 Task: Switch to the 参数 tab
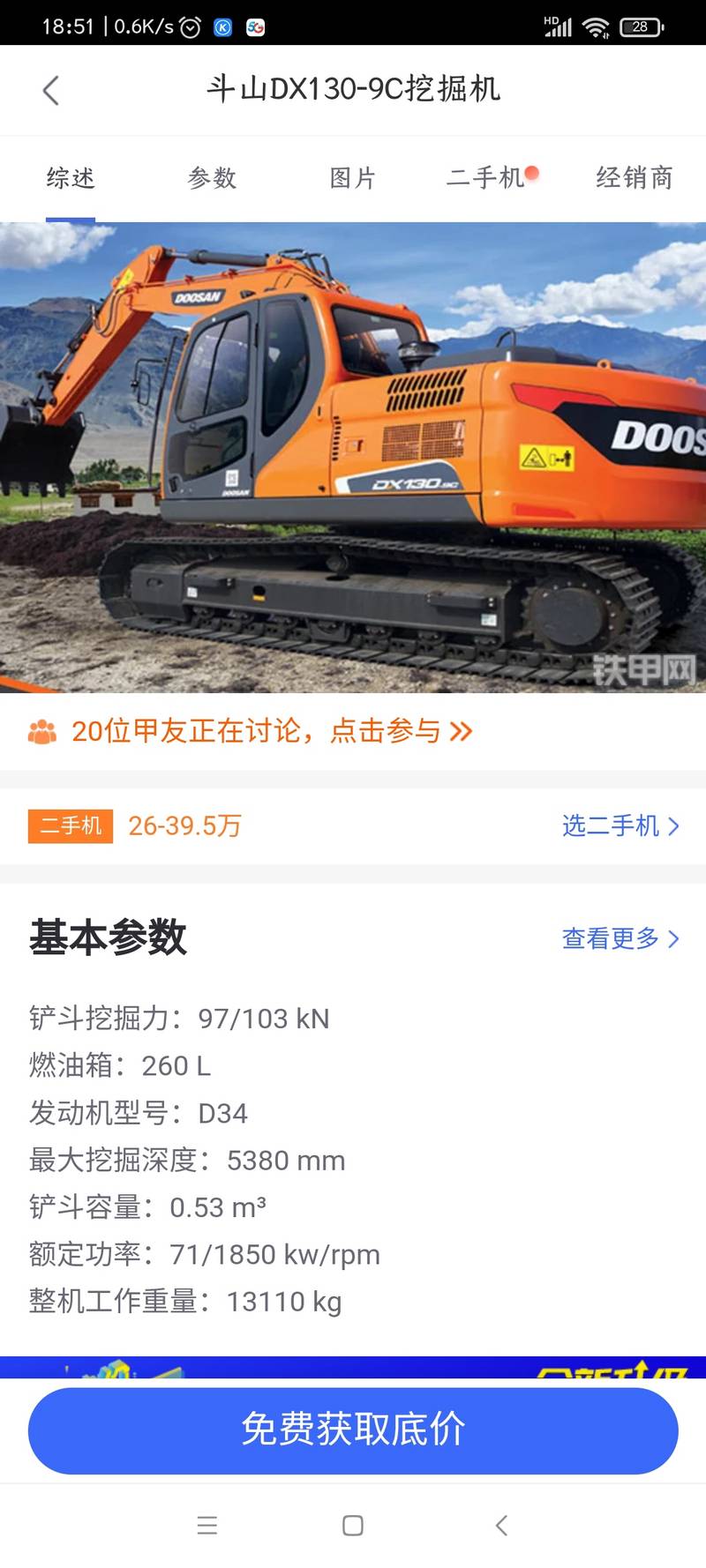pos(212,178)
